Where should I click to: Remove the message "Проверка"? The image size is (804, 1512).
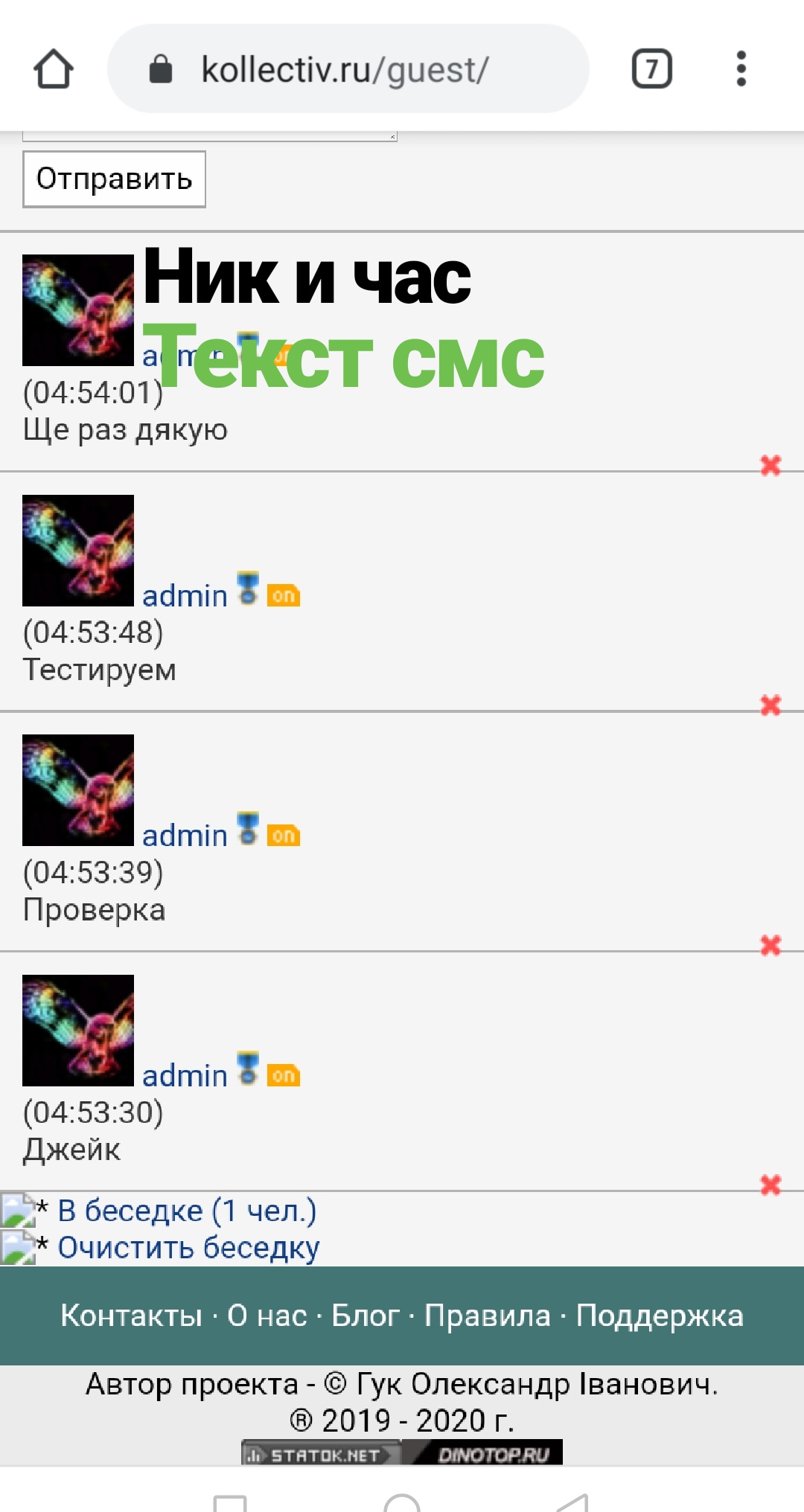pos(770,945)
